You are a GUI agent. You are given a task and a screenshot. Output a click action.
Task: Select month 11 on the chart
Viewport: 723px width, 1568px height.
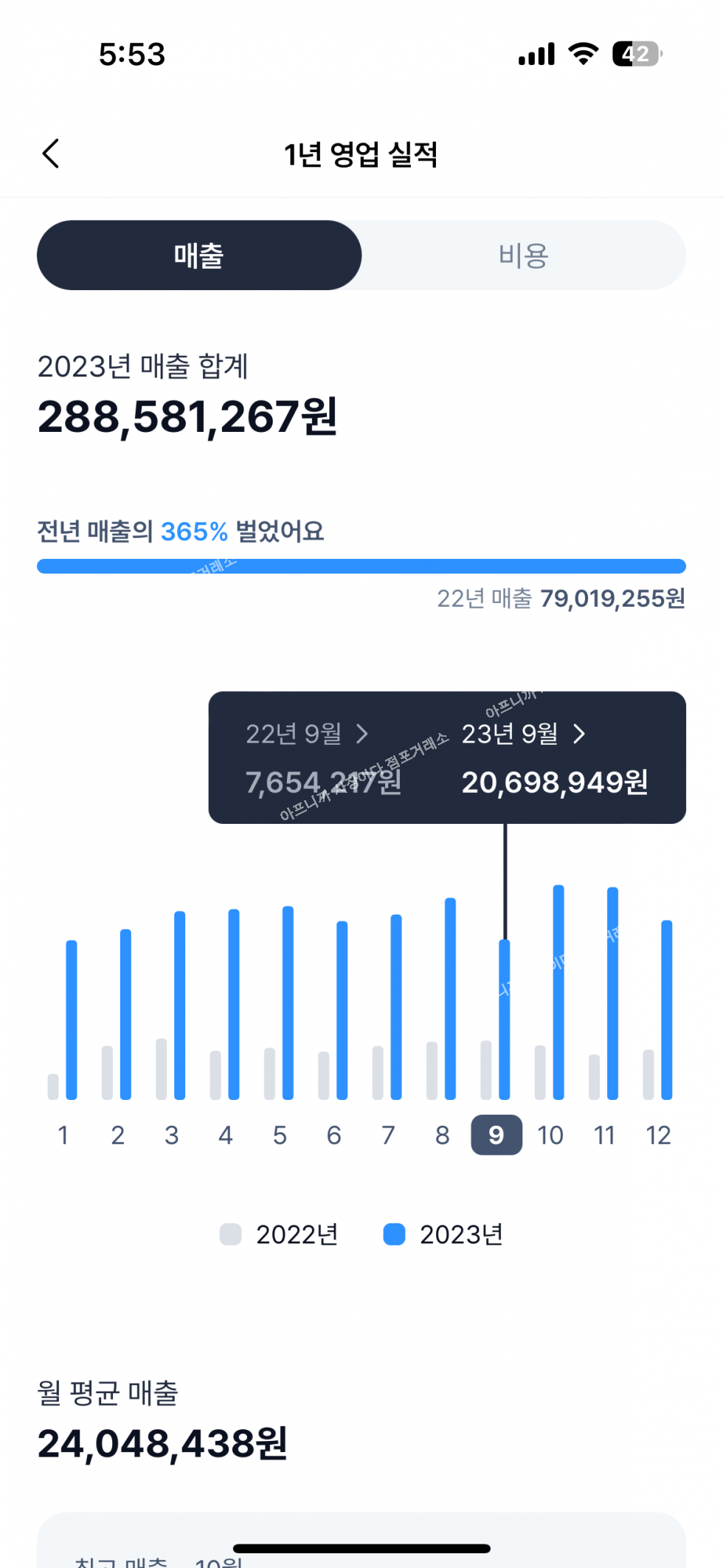[x=604, y=1135]
